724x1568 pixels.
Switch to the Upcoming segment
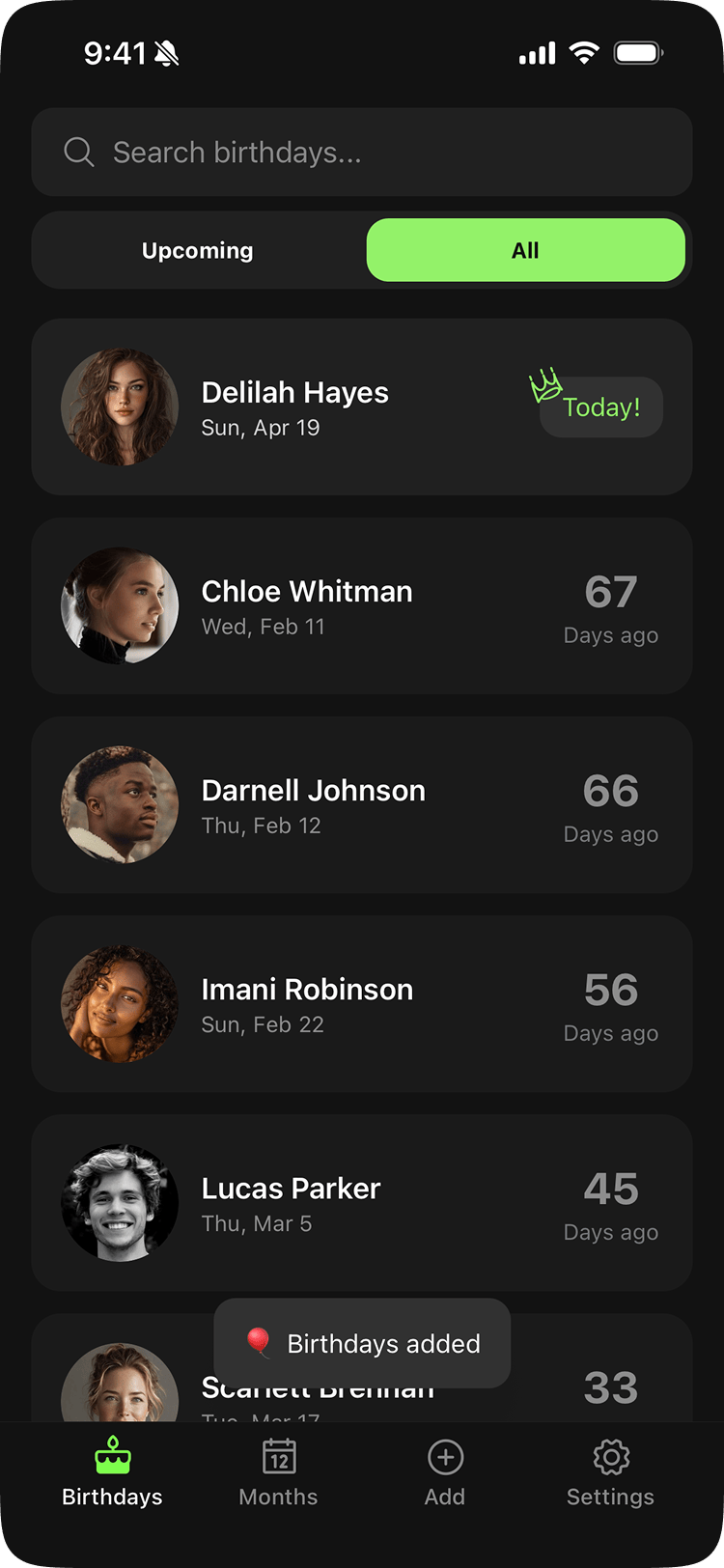coord(198,251)
